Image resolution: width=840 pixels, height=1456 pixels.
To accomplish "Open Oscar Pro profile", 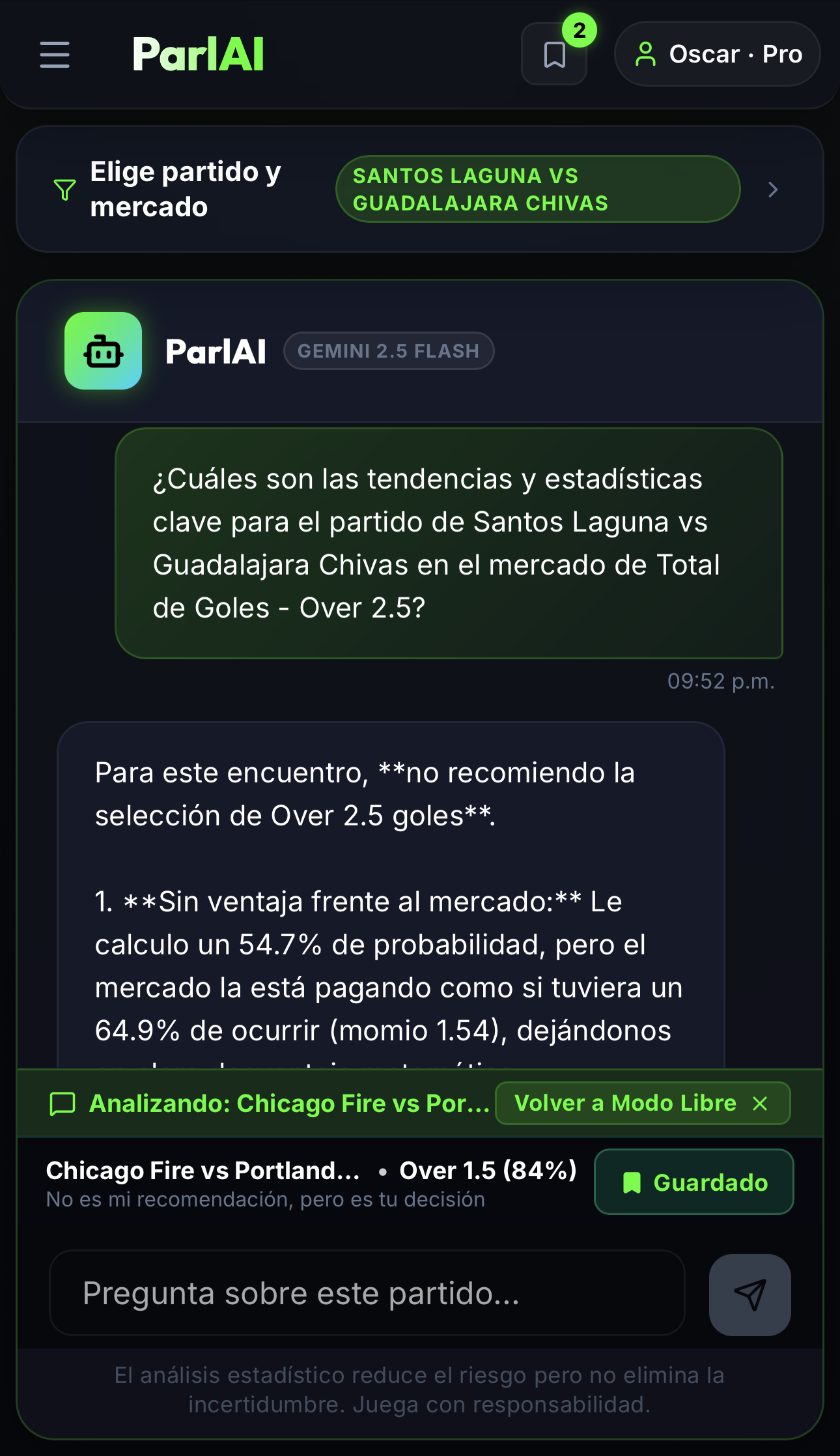I will pos(718,54).
